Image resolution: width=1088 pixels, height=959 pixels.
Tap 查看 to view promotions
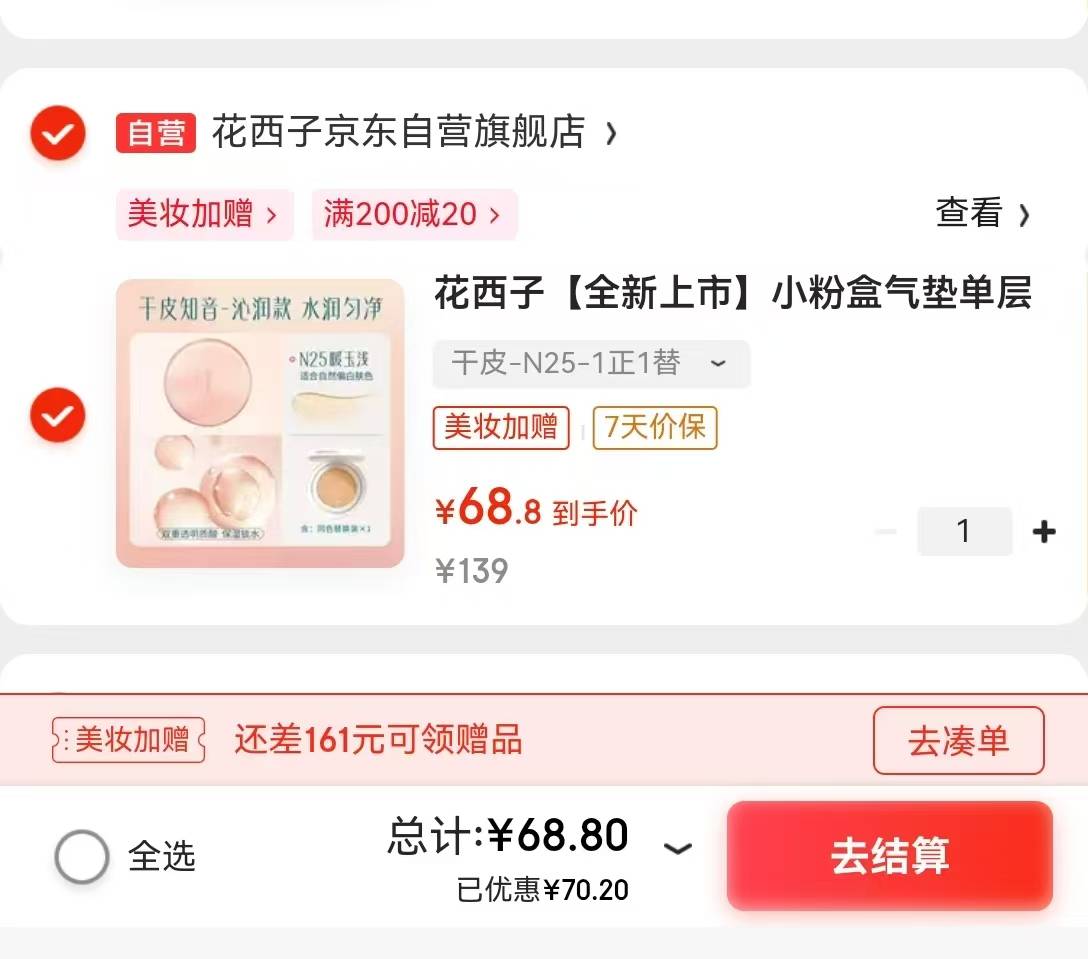(981, 213)
